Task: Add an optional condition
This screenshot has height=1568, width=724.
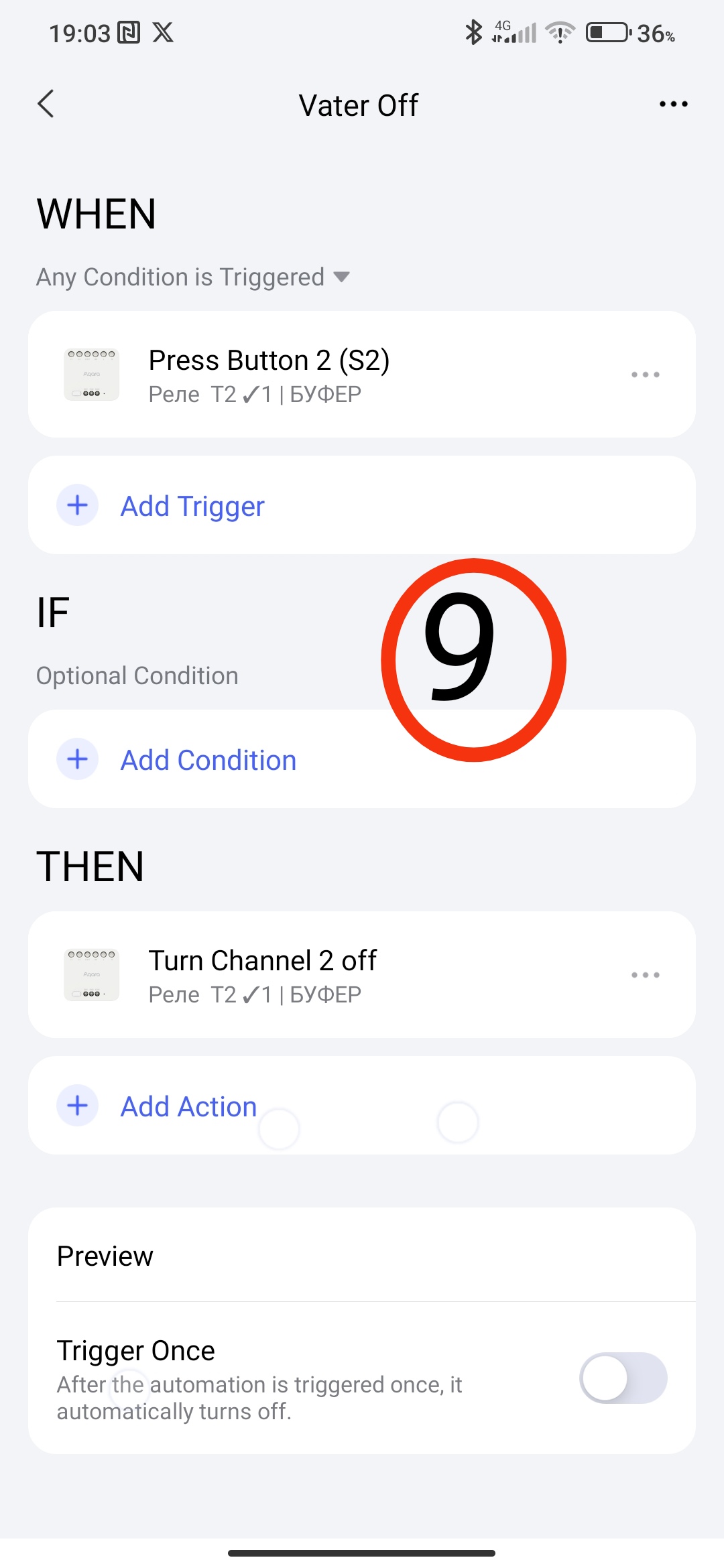Action: click(208, 760)
